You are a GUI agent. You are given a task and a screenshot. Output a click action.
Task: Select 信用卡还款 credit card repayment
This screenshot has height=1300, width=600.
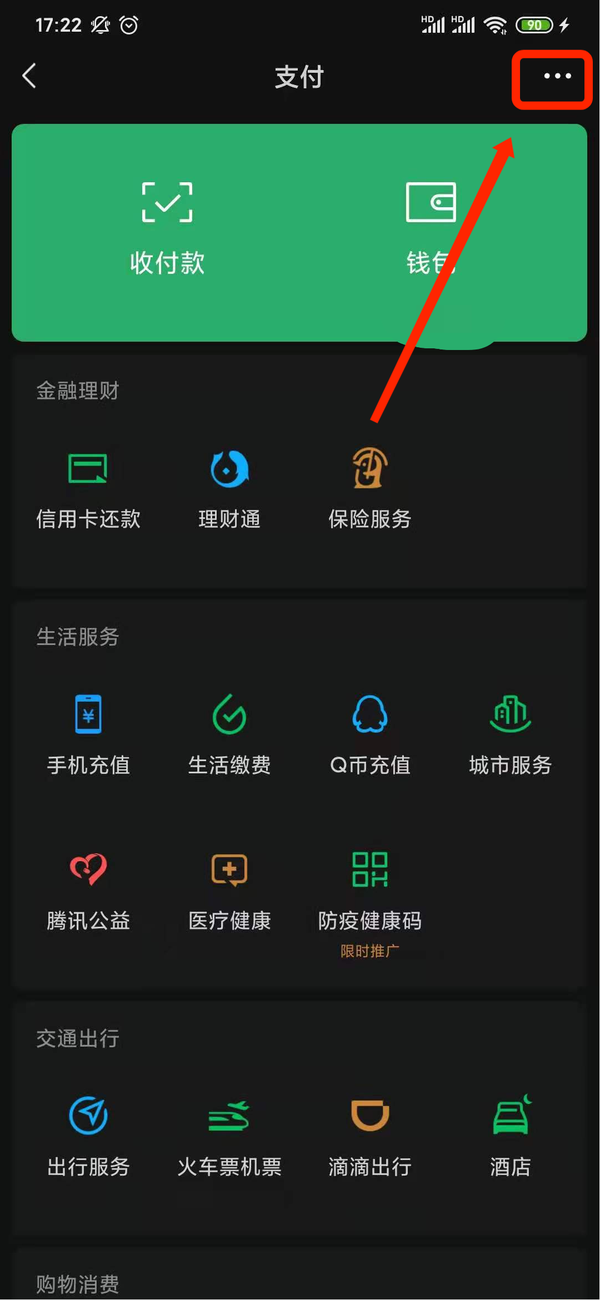(88, 488)
